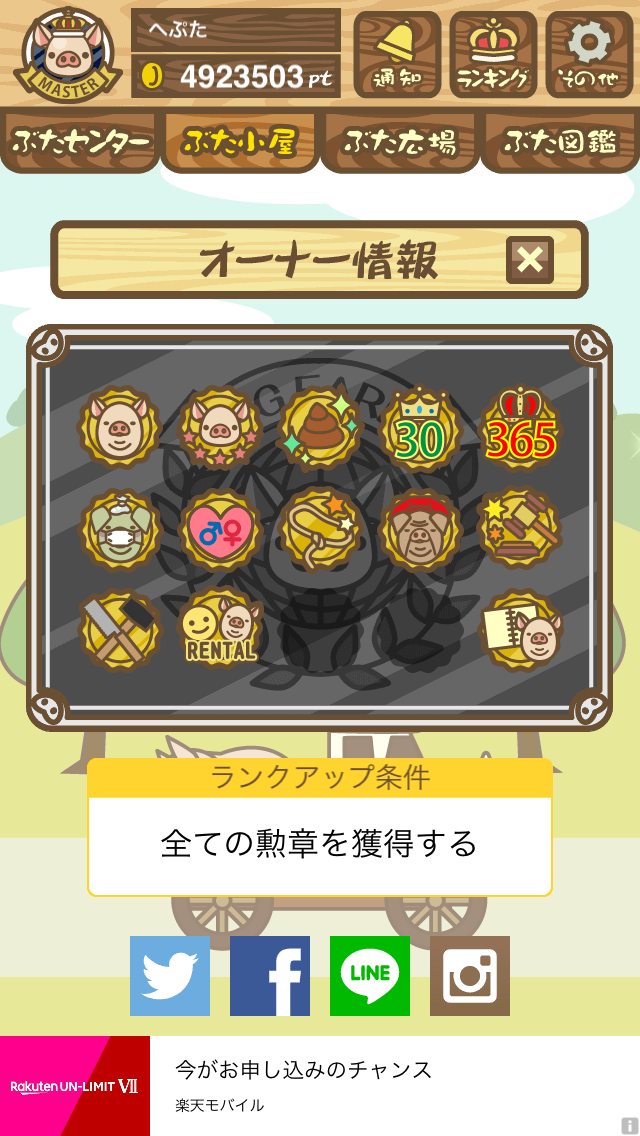Share via LINE
The height and width of the screenshot is (1136, 640).
point(370,976)
